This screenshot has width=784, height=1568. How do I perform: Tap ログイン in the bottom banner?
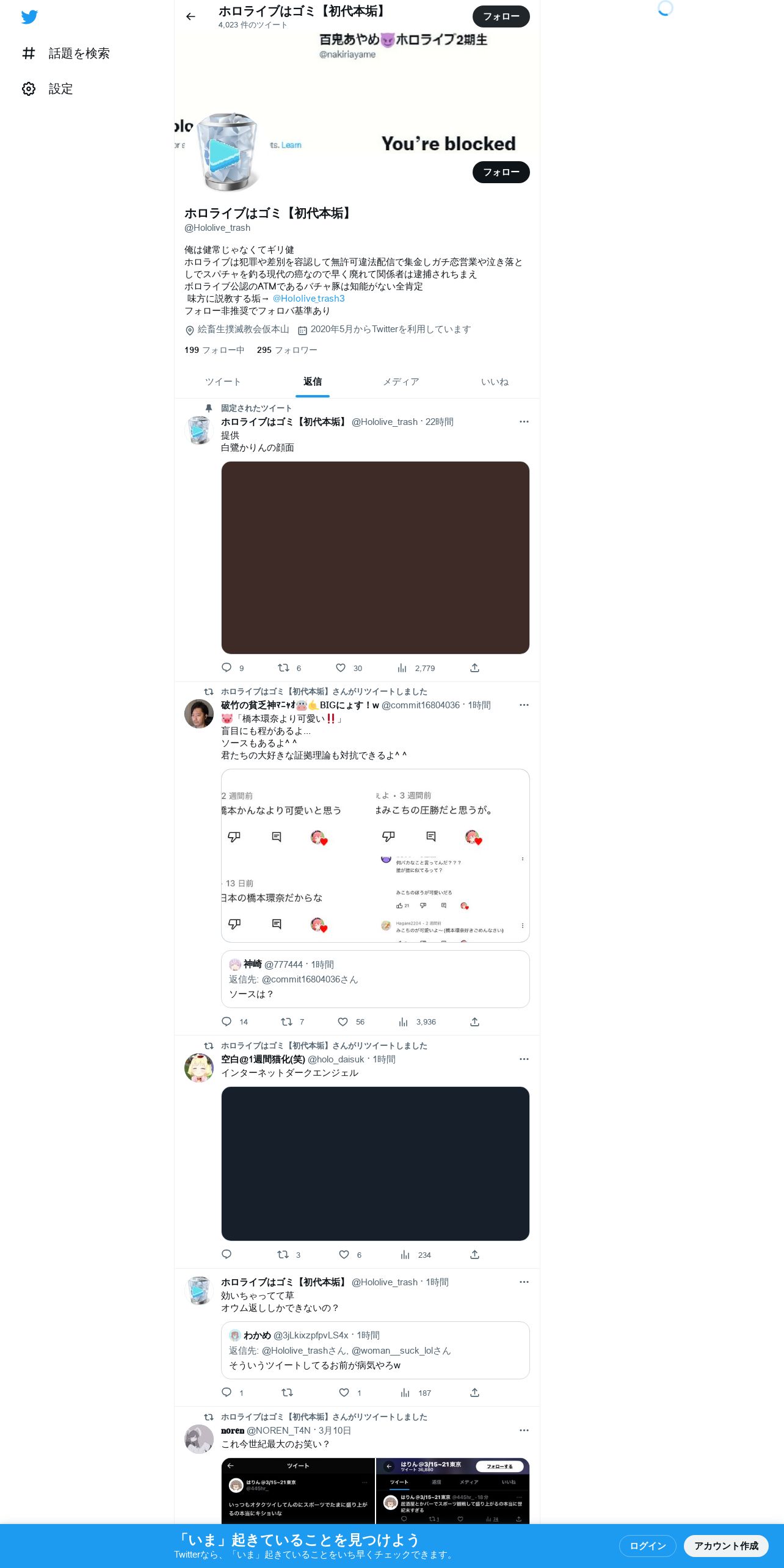tap(647, 1545)
